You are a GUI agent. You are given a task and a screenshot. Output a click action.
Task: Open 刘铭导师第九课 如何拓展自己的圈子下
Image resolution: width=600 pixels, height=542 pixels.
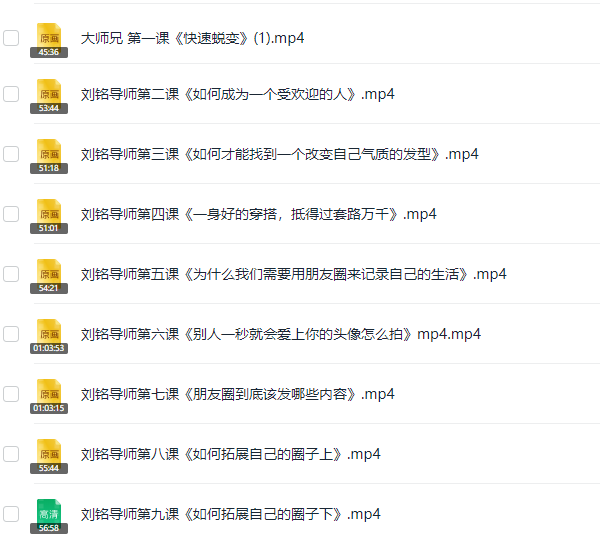click(230, 514)
